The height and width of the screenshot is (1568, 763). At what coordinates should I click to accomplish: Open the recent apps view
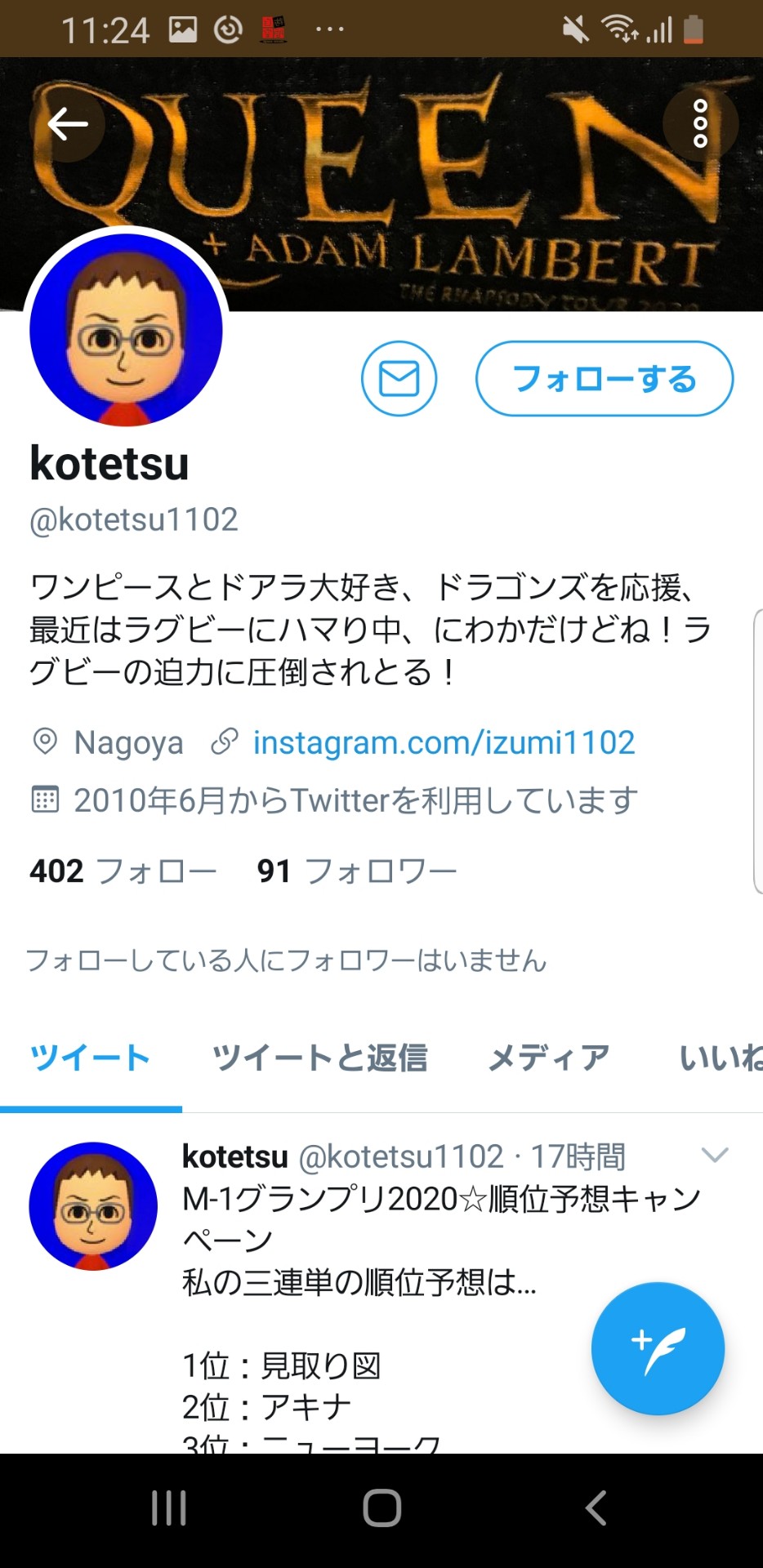pyautogui.click(x=169, y=1508)
